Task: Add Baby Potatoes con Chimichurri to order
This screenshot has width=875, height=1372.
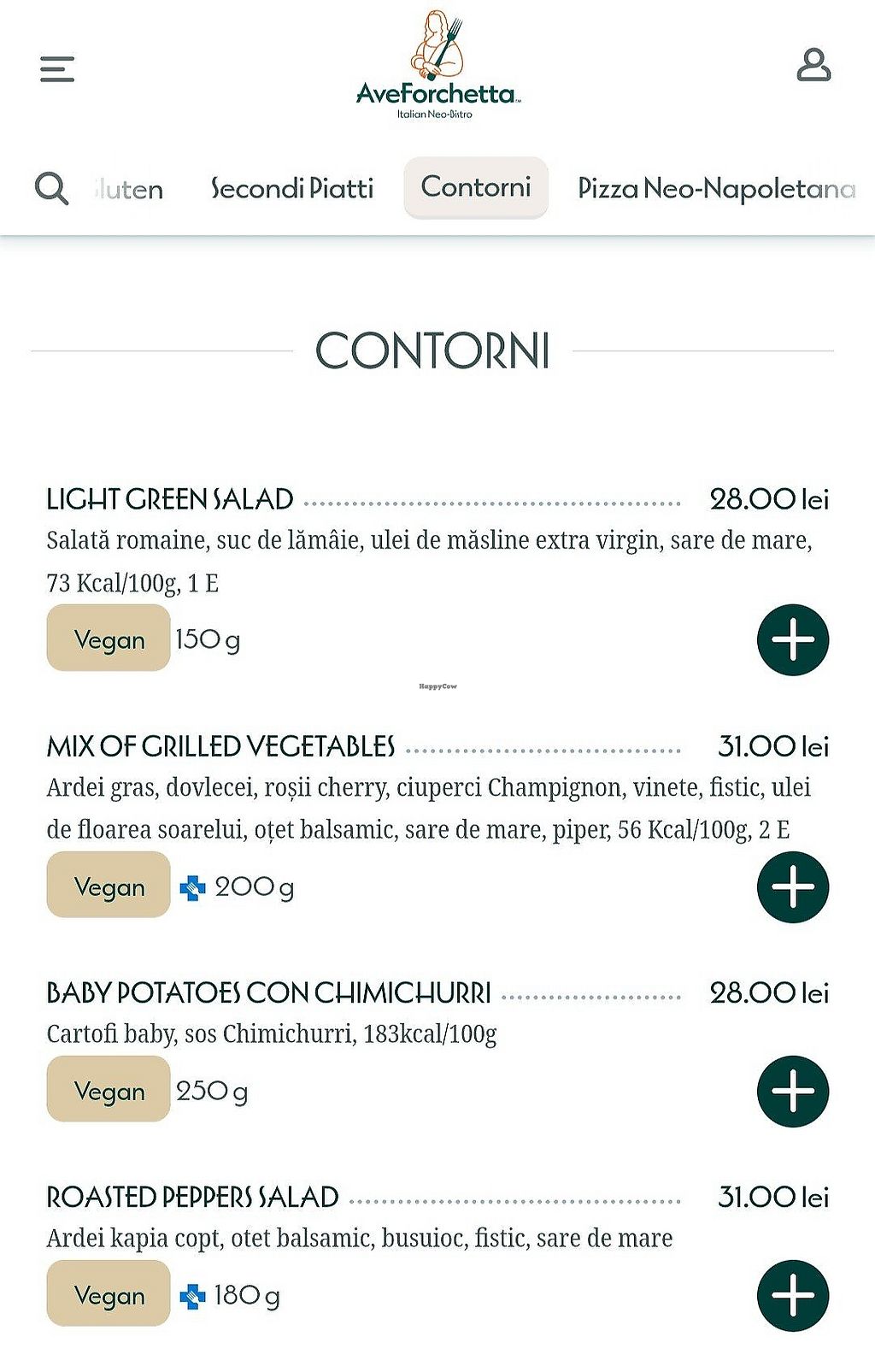Action: point(792,1092)
